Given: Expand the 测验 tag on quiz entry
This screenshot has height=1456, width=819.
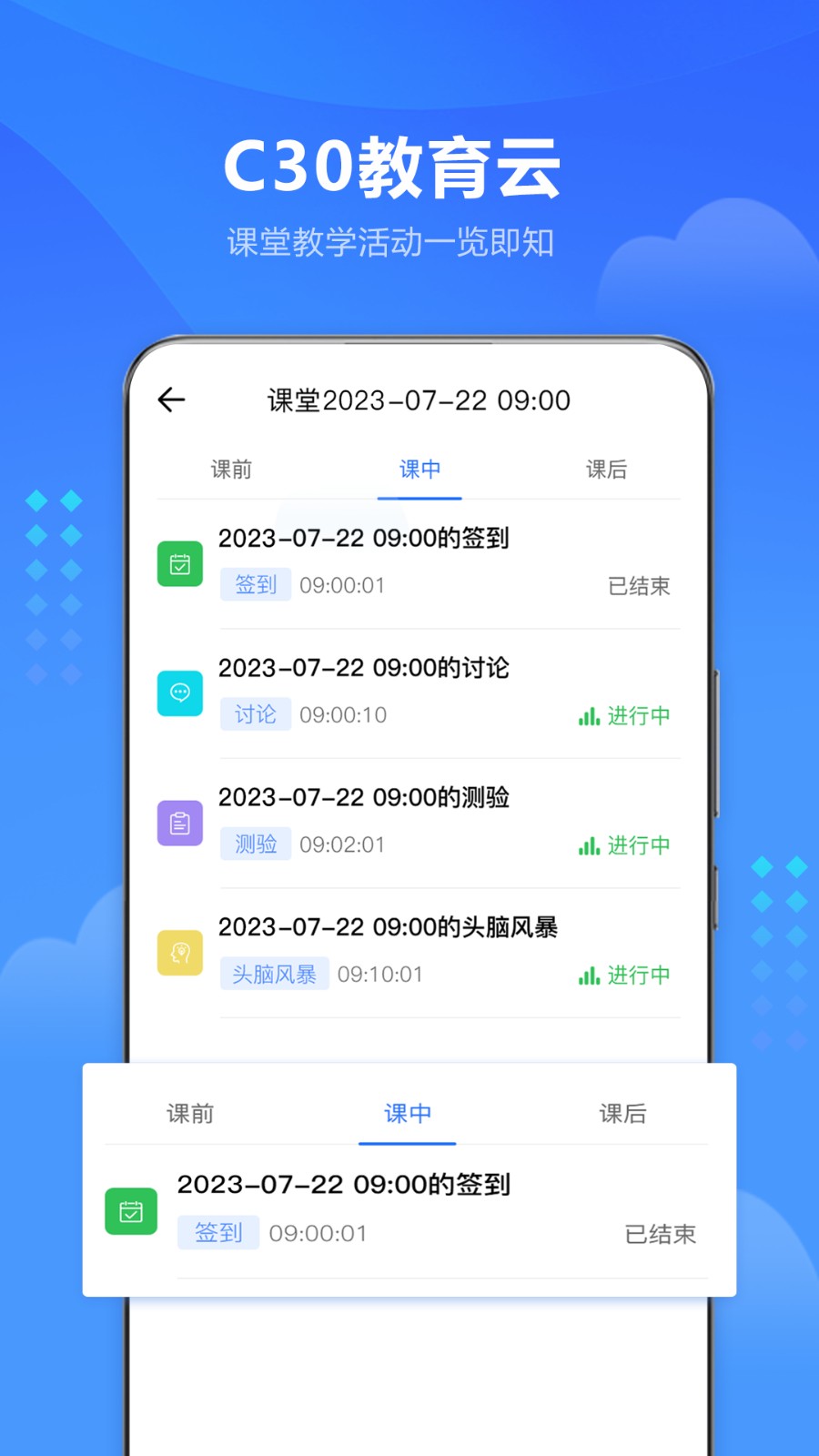Looking at the screenshot, I should (x=256, y=844).
